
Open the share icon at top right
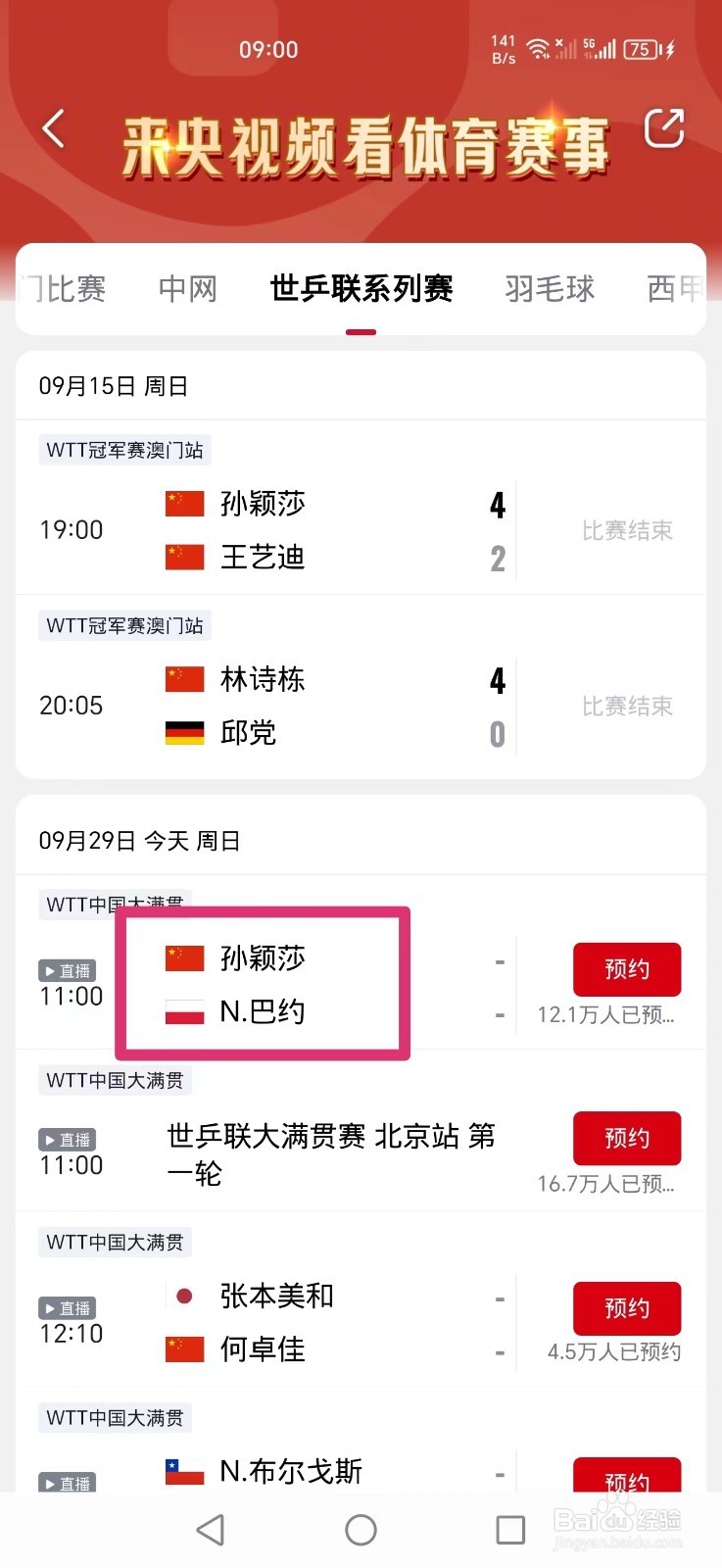(665, 128)
